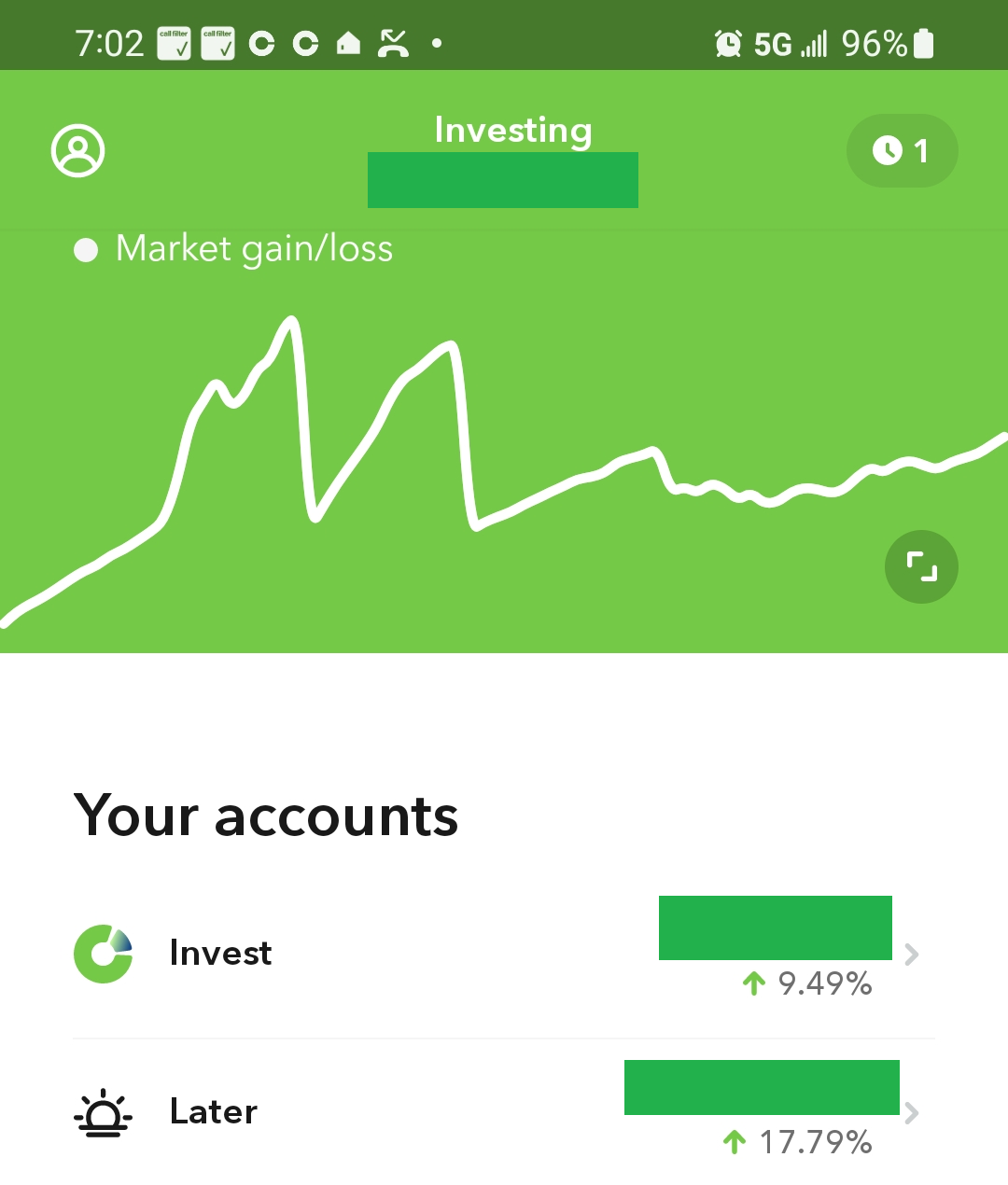Select the Investing tab header
1008x1185 pixels.
pos(512,131)
